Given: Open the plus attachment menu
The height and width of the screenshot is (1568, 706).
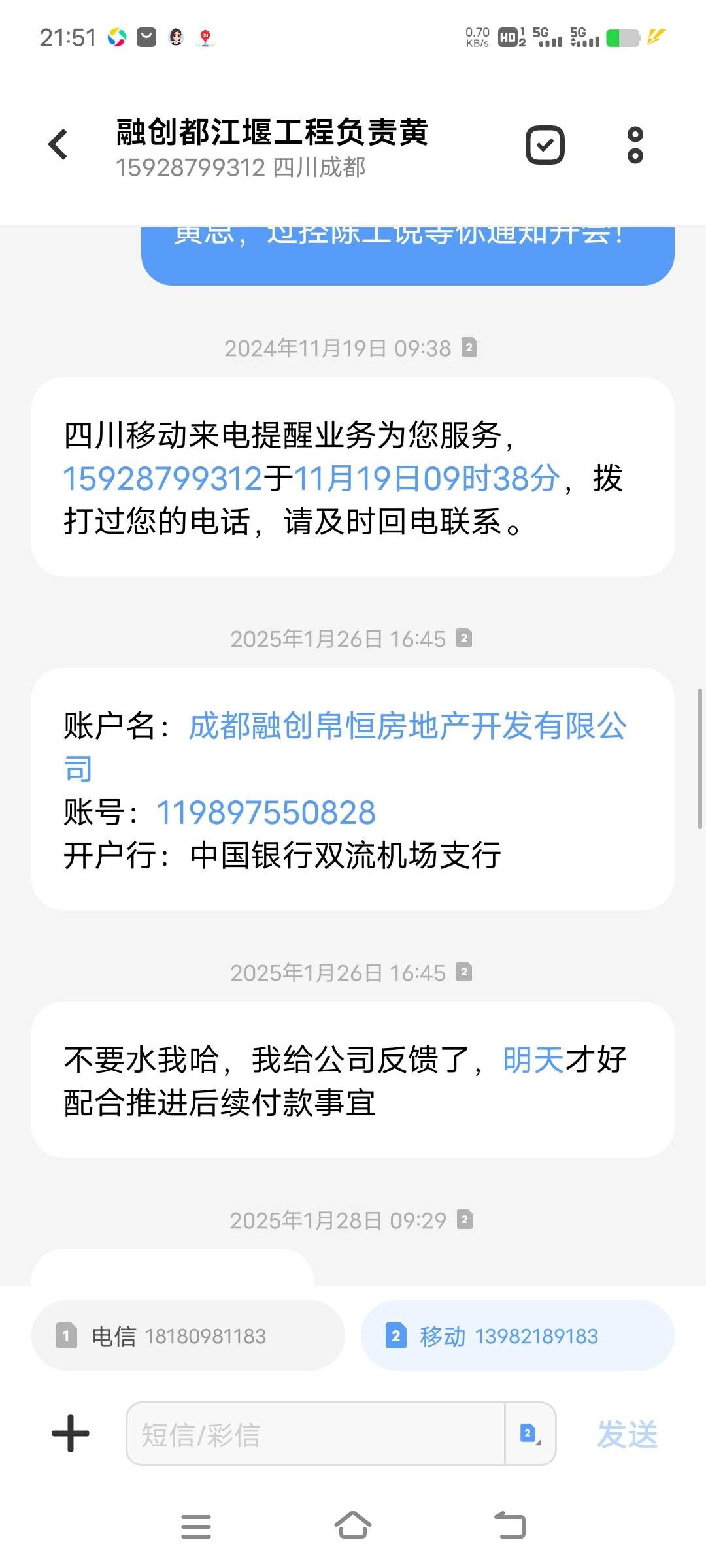Looking at the screenshot, I should pos(71,1434).
